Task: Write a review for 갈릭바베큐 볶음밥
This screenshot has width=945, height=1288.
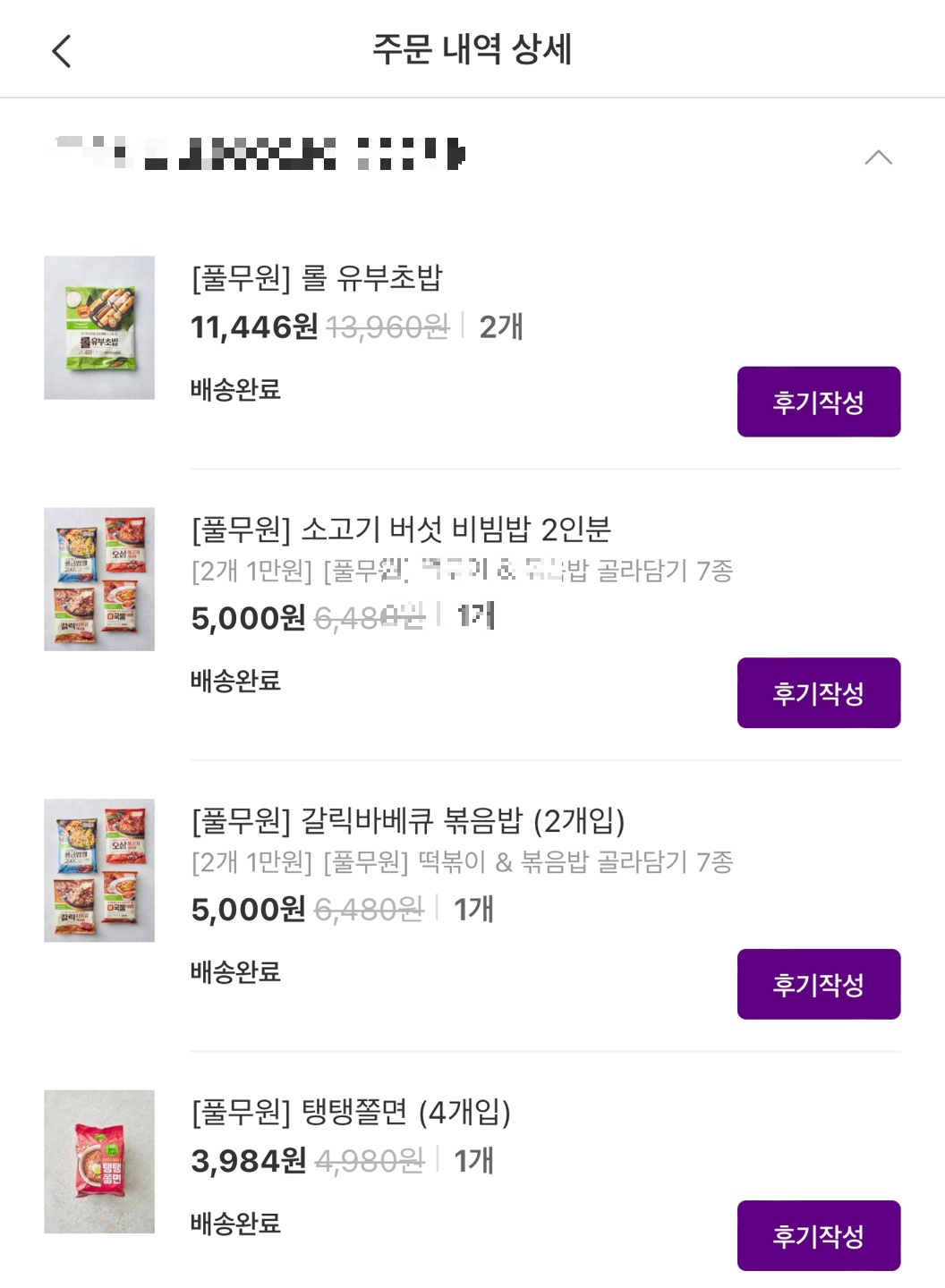Action: [x=818, y=984]
